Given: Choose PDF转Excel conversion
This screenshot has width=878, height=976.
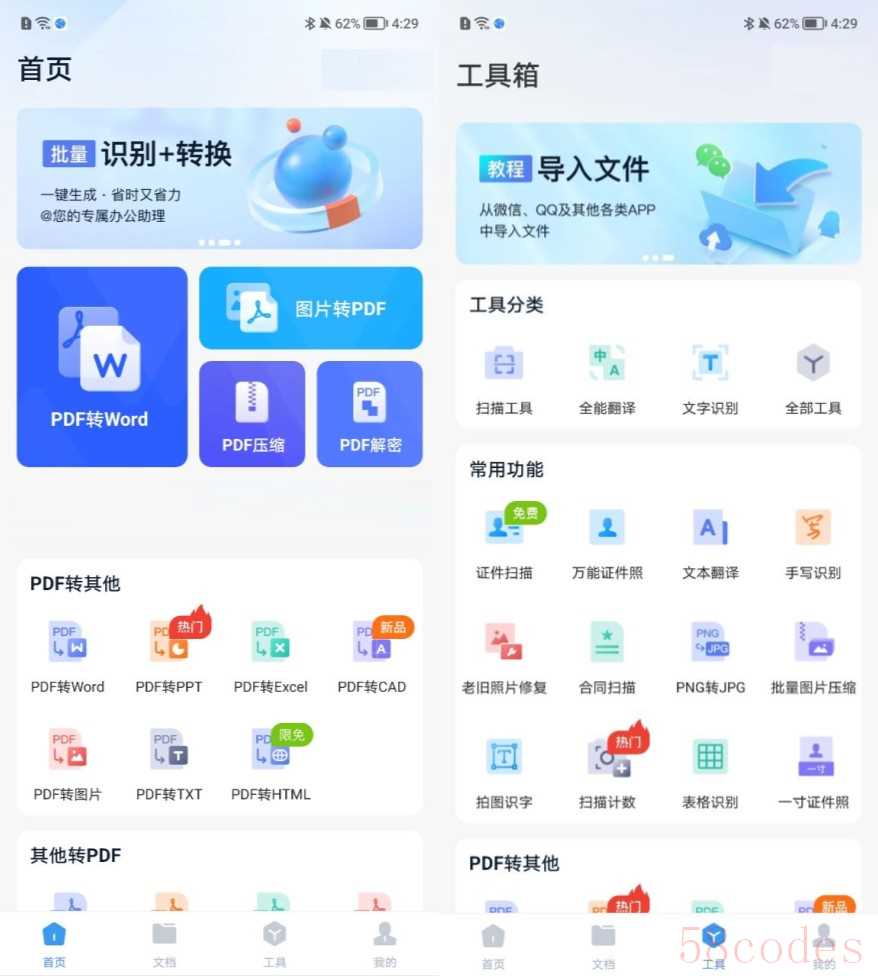Looking at the screenshot, I should pyautogui.click(x=270, y=653).
